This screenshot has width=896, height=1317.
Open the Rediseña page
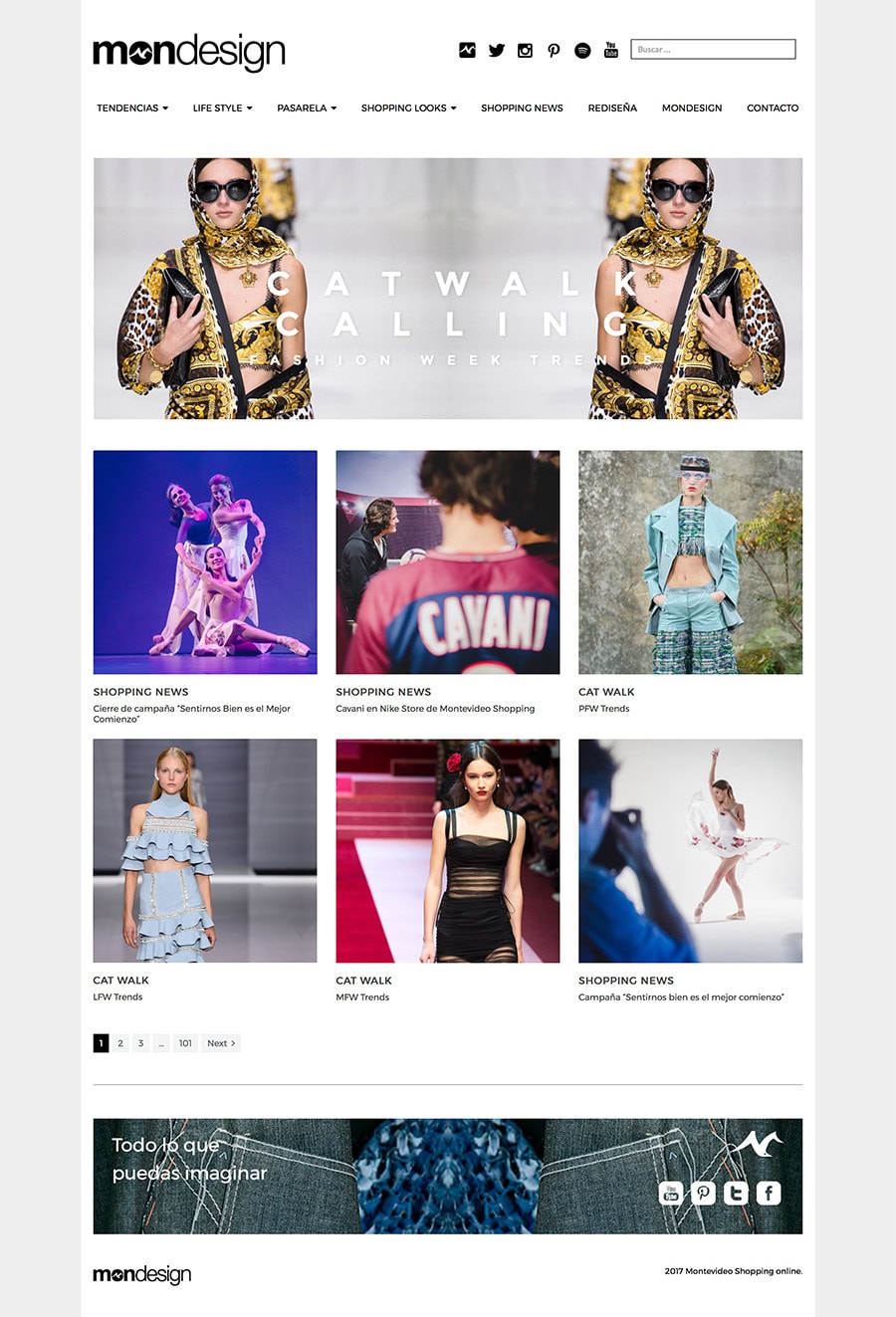click(x=612, y=108)
